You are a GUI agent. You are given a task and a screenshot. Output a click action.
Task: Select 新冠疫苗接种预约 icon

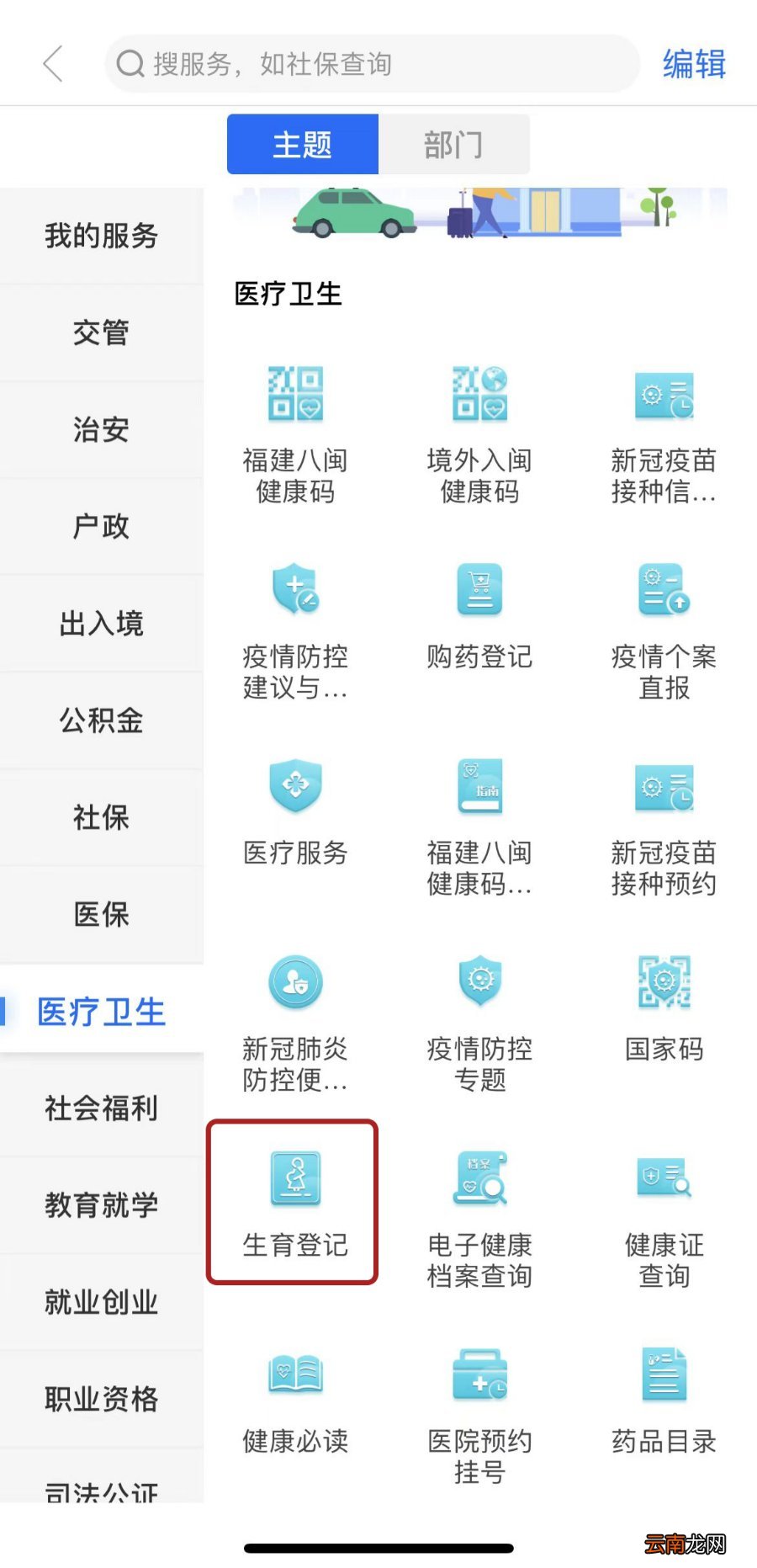point(663,821)
